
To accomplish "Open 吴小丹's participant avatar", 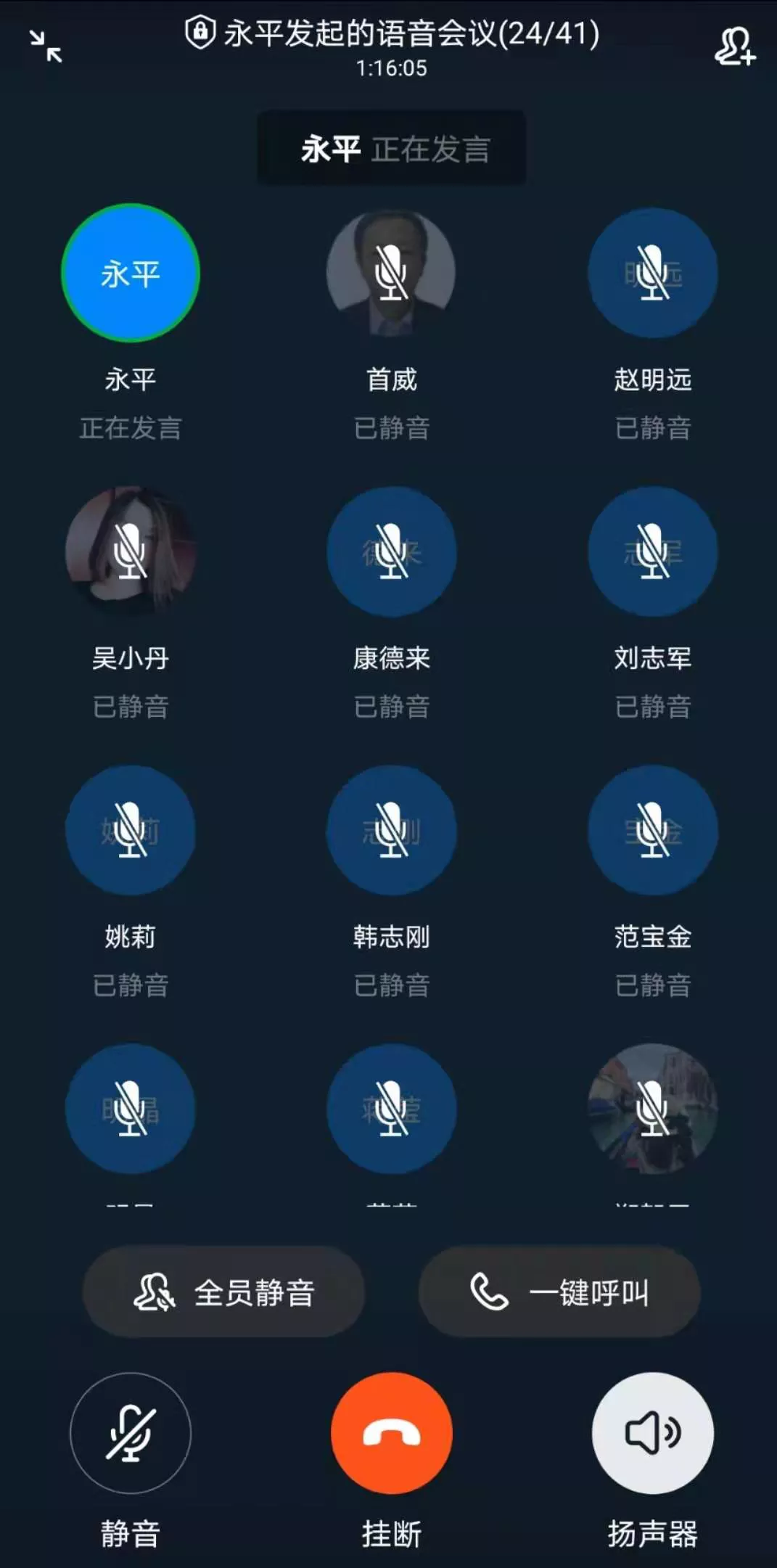I will coord(131,551).
